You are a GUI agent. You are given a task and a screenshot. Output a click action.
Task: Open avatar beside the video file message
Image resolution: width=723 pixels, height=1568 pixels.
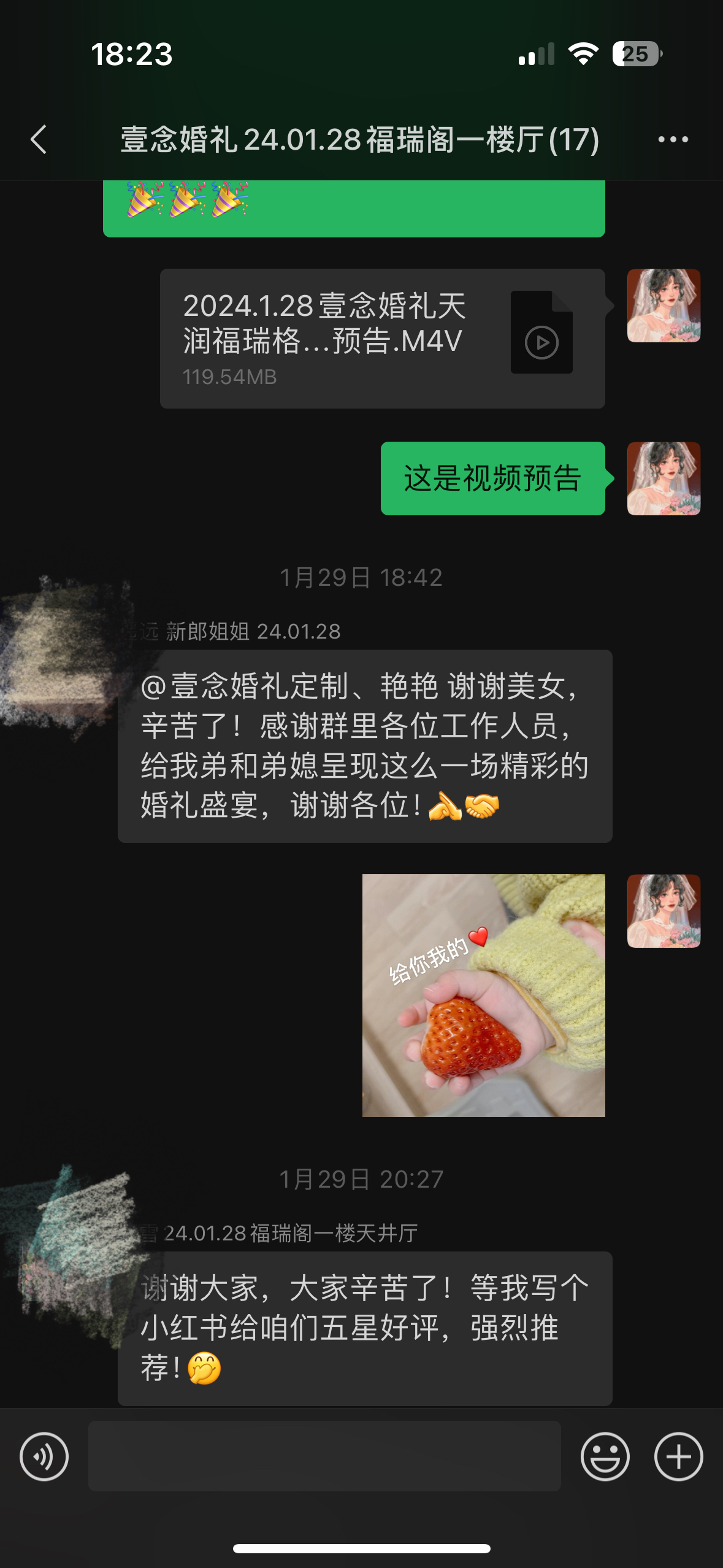pyautogui.click(x=664, y=306)
